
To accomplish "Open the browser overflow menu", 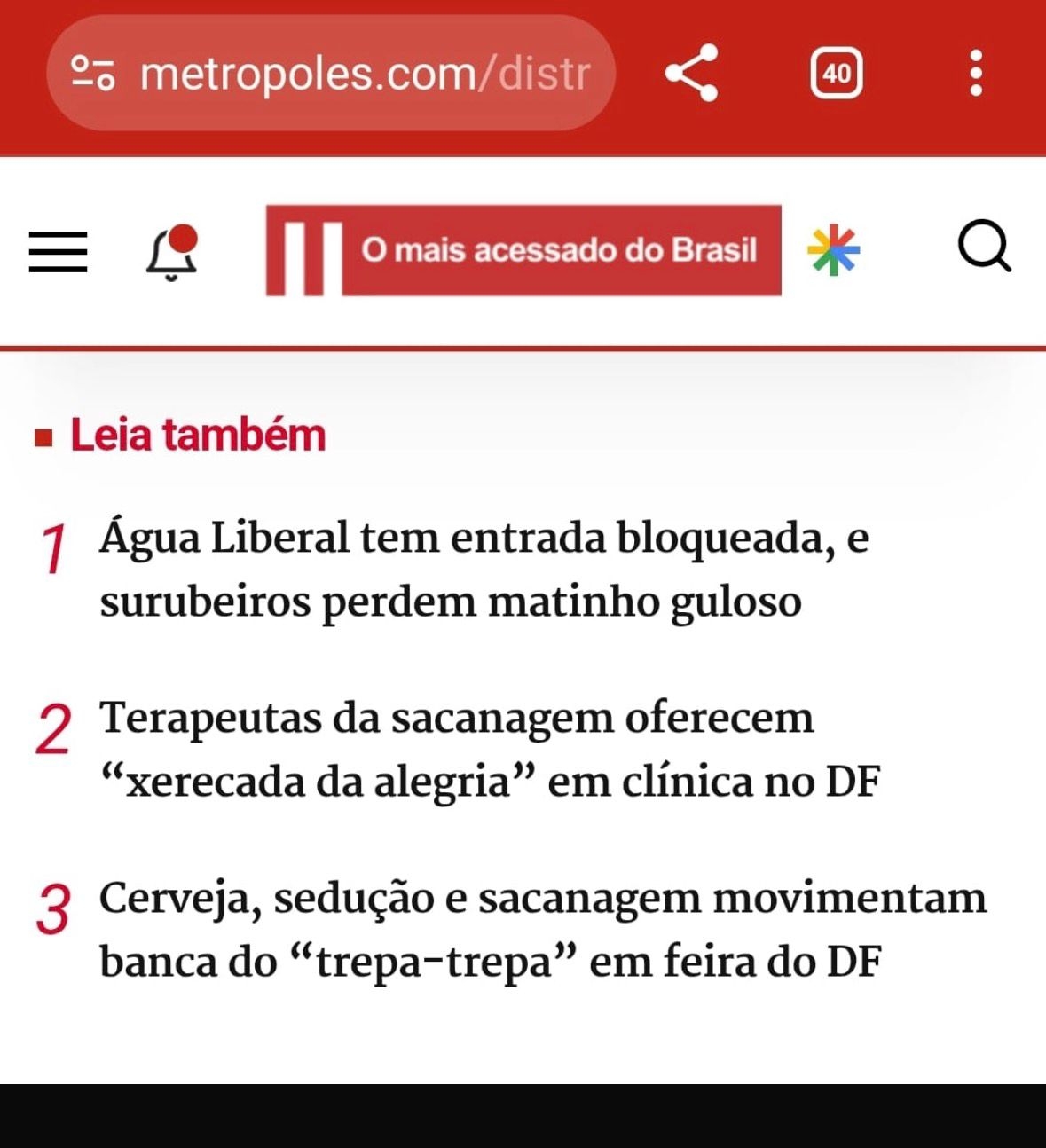I will 976,73.
